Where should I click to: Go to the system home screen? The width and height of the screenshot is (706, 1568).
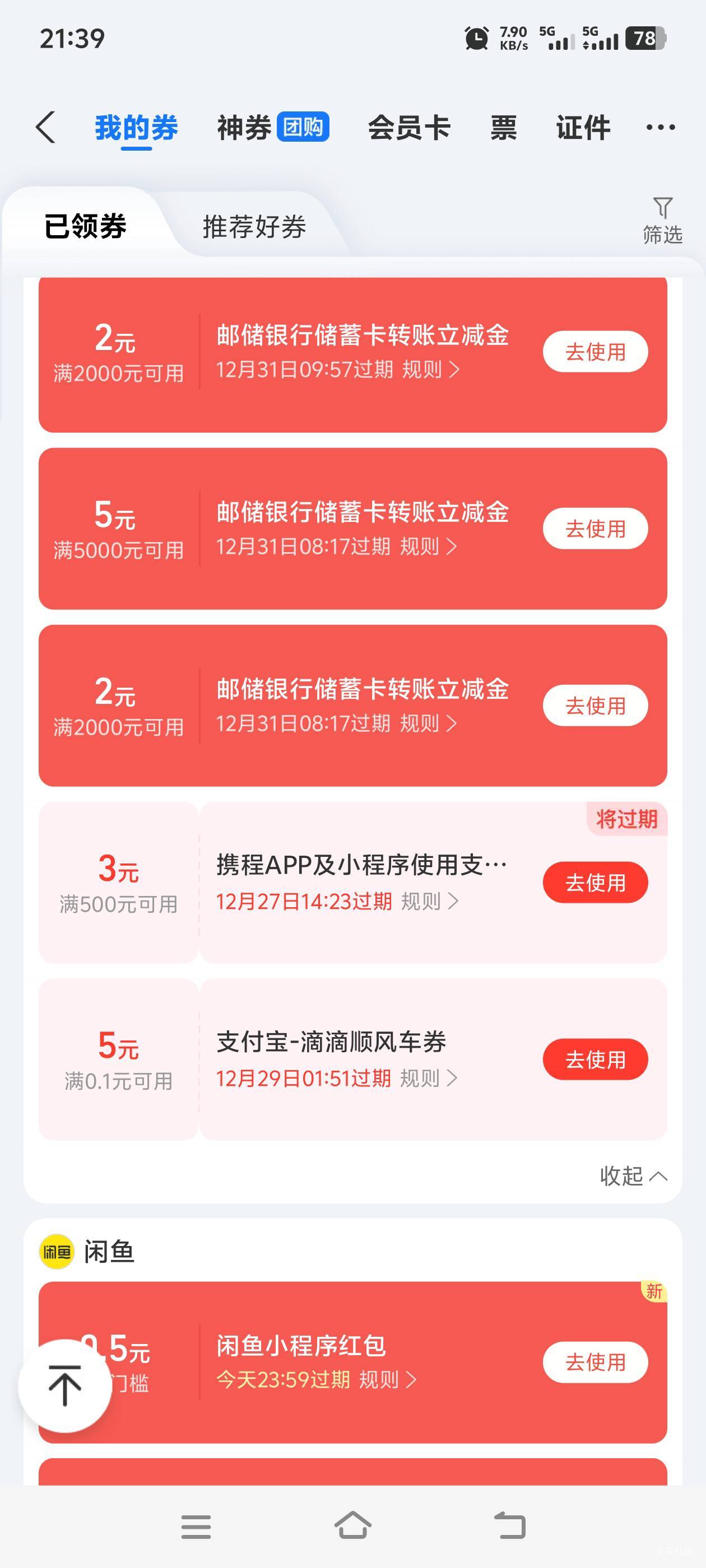[352, 1526]
